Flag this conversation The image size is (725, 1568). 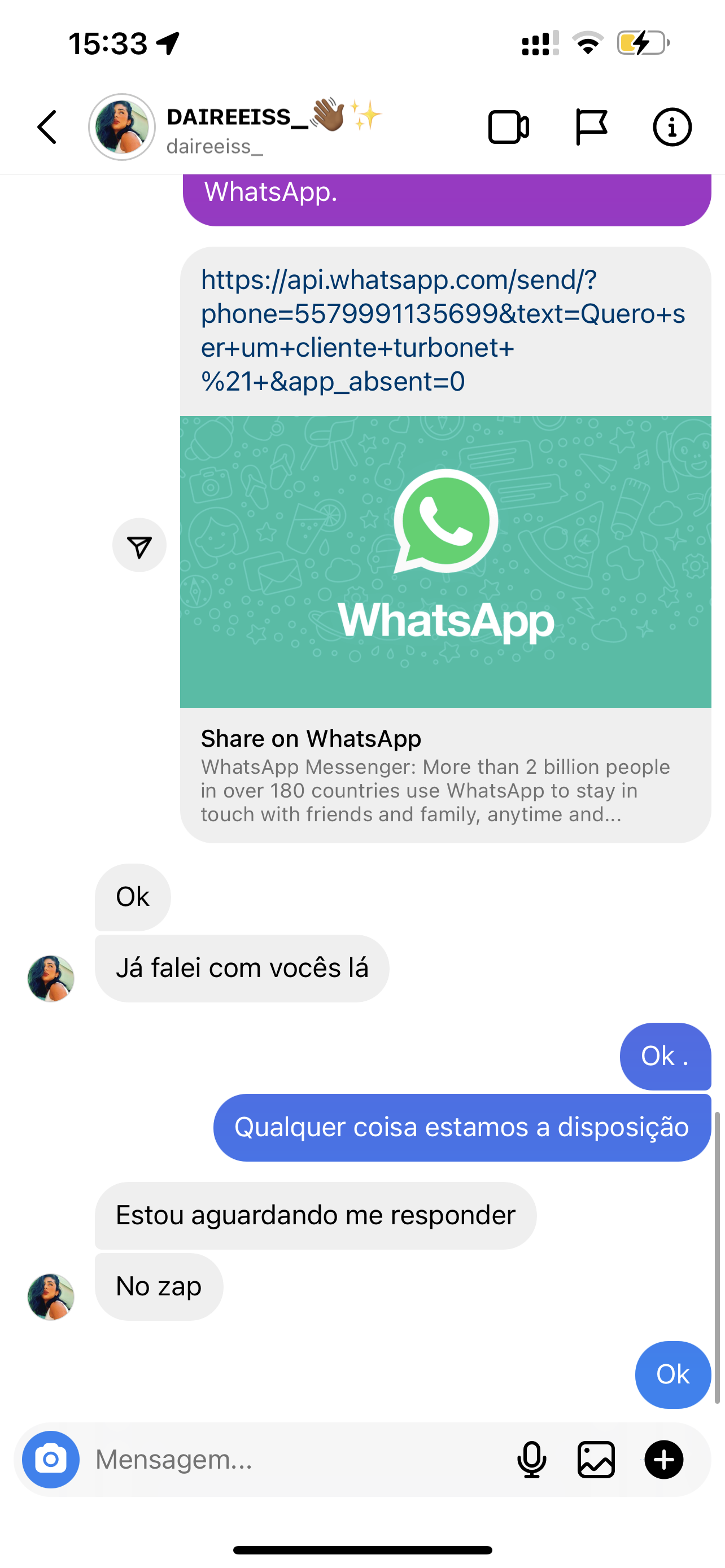coord(591,127)
